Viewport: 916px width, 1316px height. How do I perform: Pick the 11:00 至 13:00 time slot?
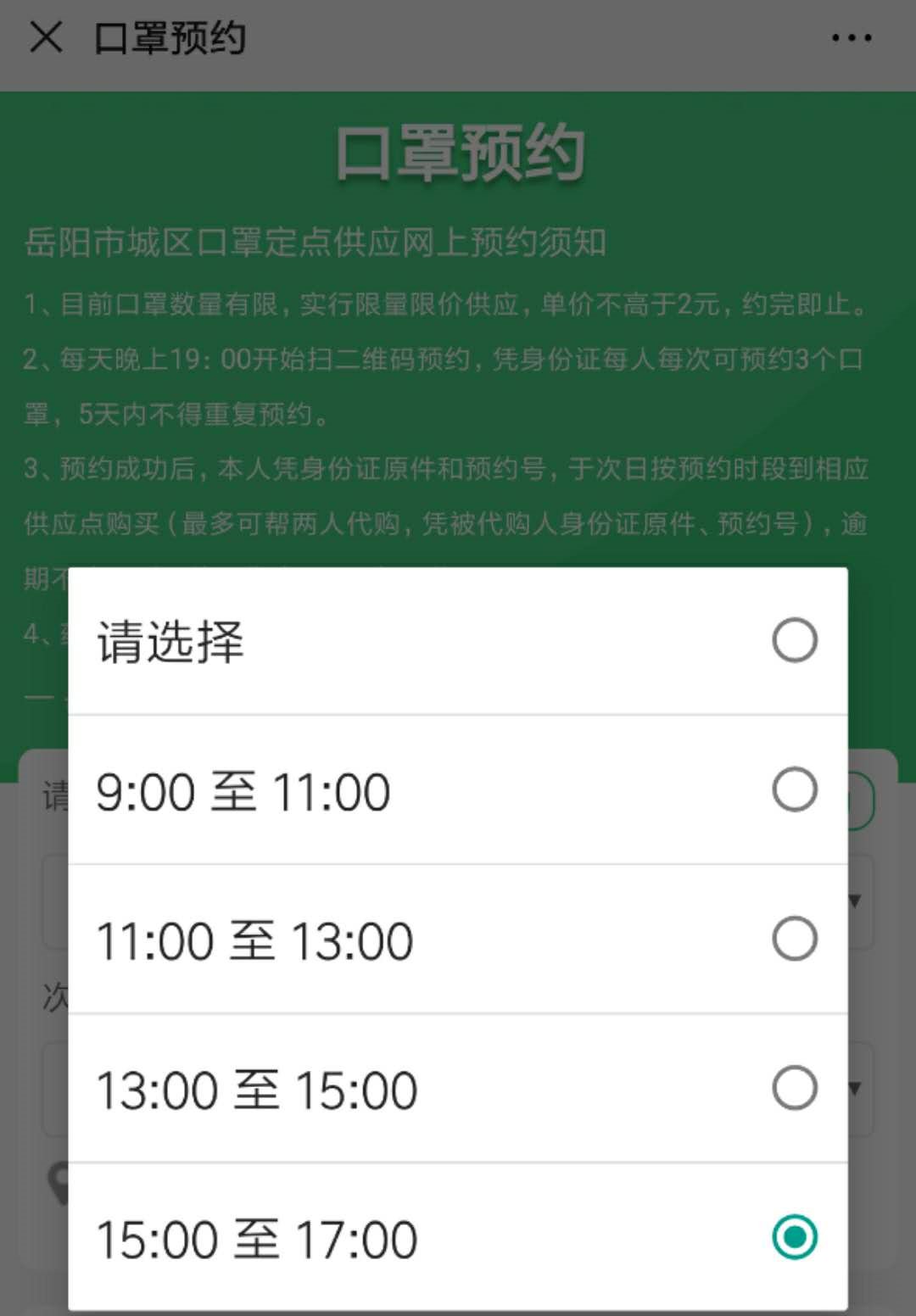pos(458,940)
